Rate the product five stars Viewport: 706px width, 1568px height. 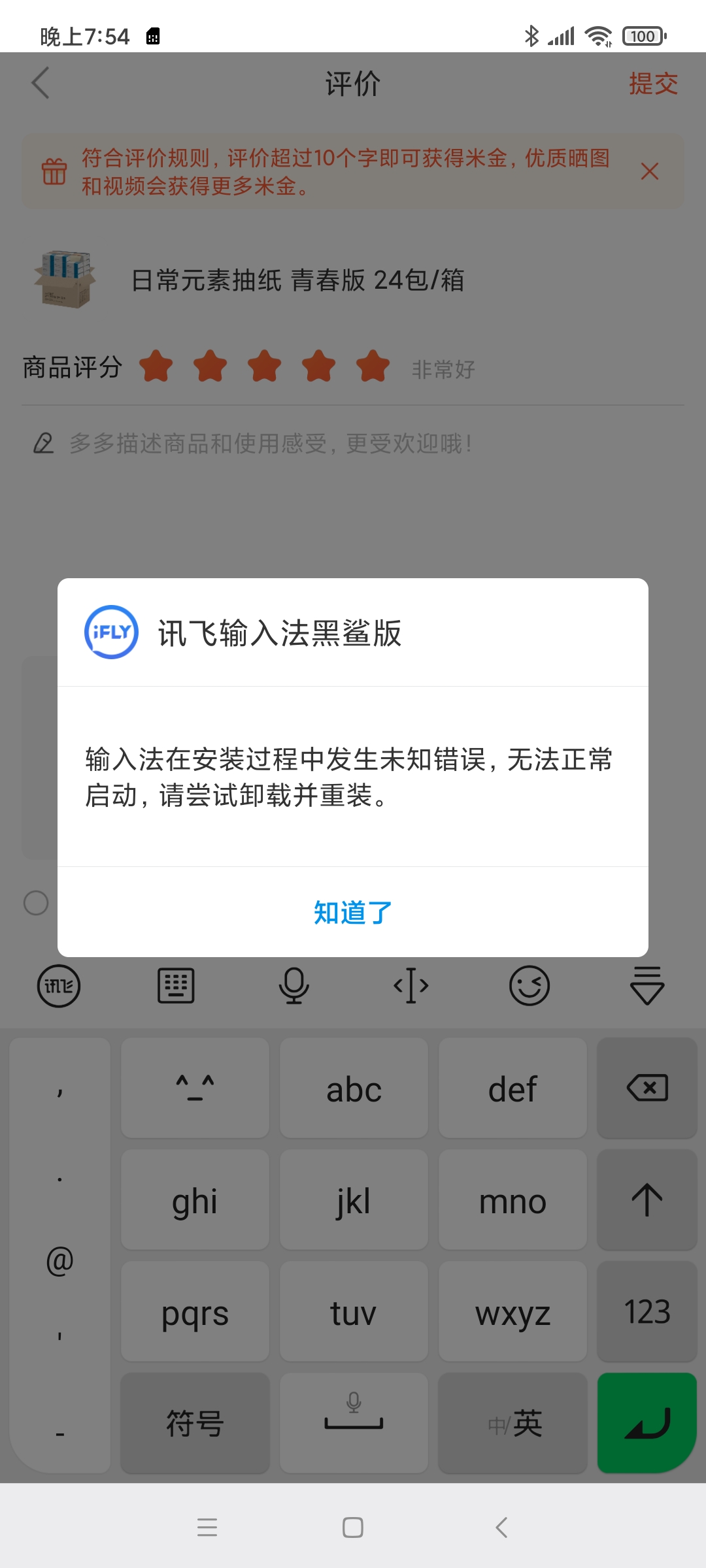tap(373, 367)
